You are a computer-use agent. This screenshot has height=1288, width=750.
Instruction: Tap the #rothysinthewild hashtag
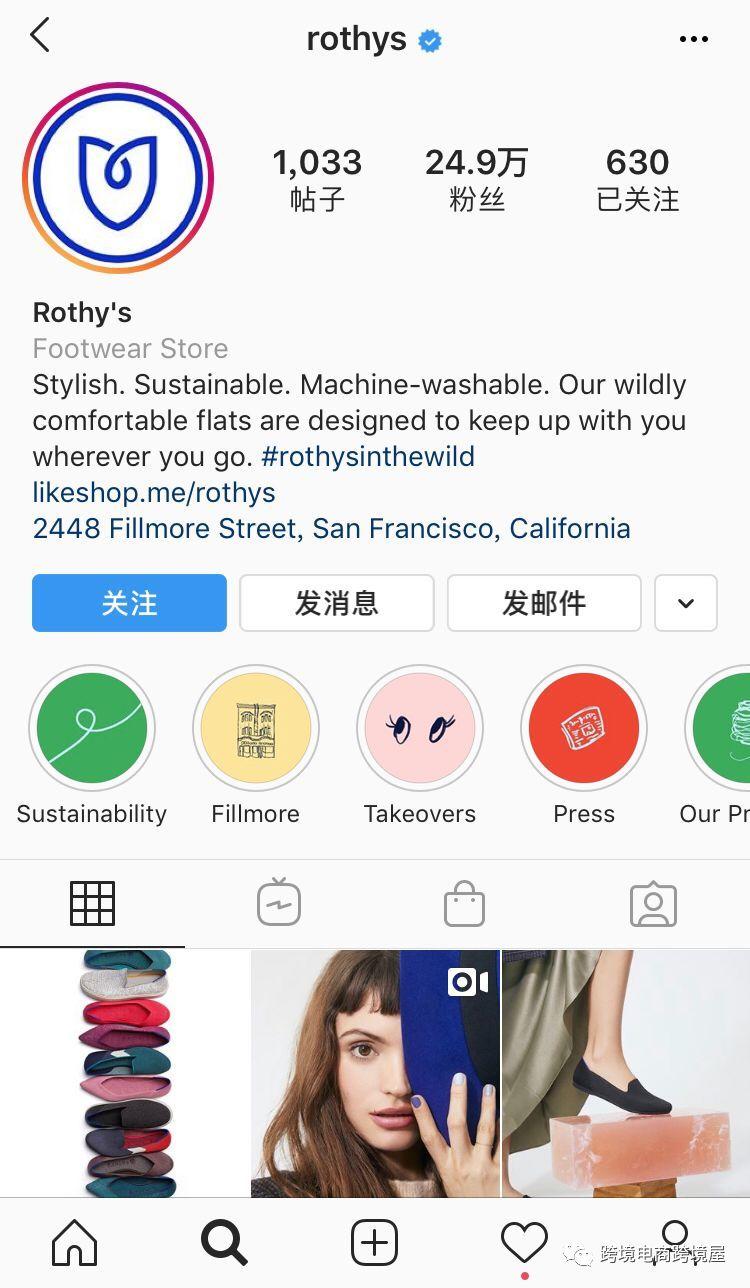(368, 457)
